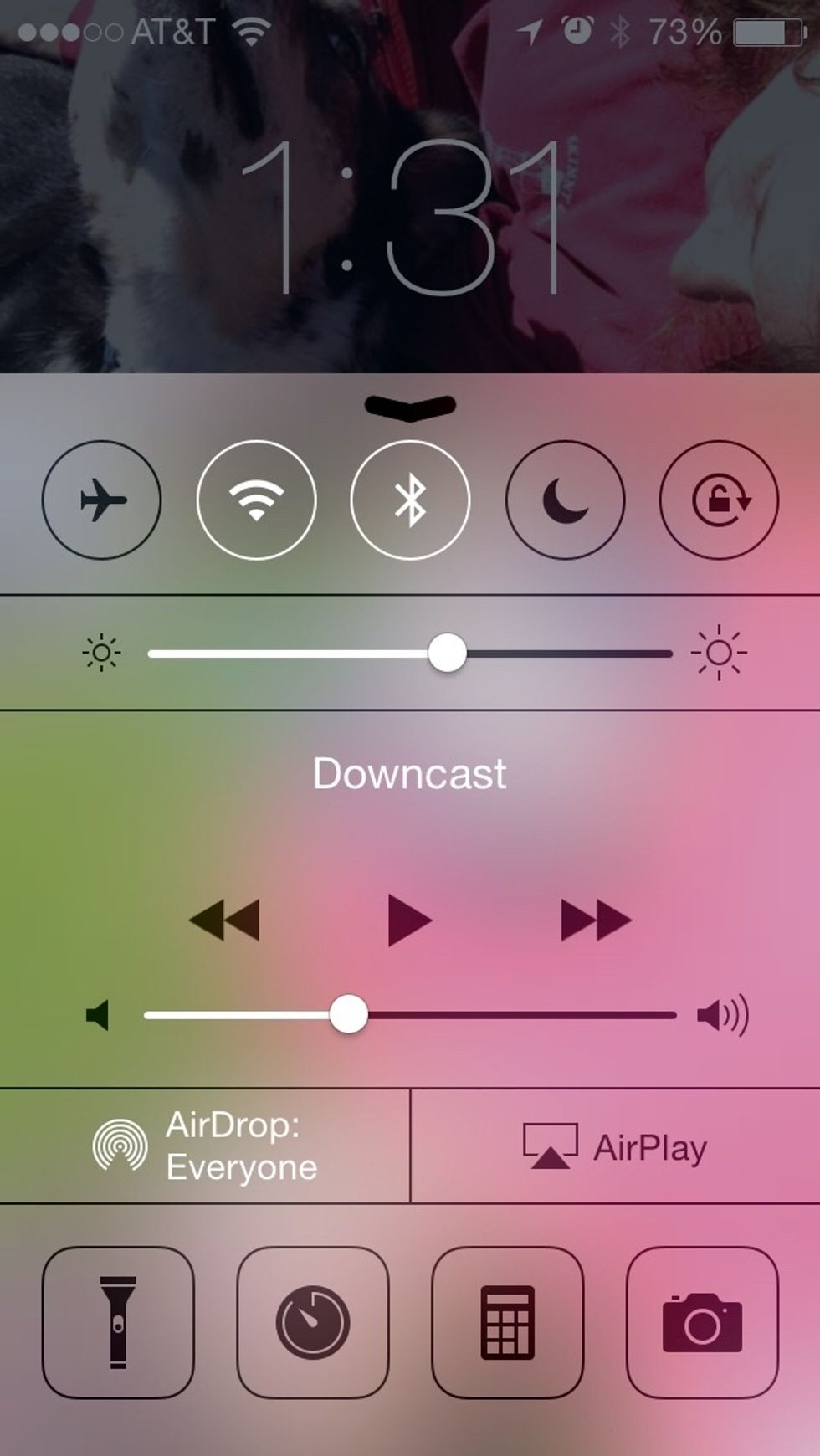Close Control Center with the down handle
The height and width of the screenshot is (1456, 820).
point(410,408)
